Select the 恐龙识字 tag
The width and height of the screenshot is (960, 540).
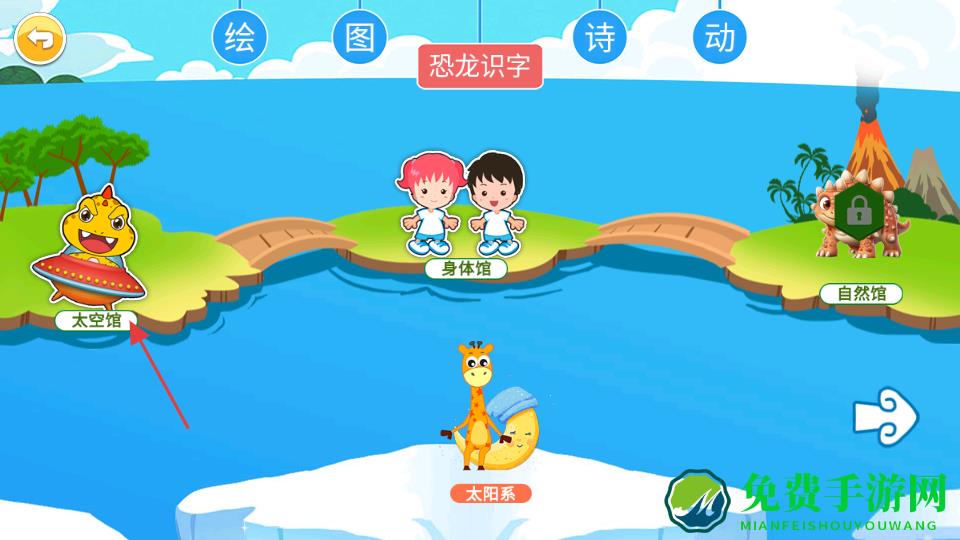coord(480,66)
